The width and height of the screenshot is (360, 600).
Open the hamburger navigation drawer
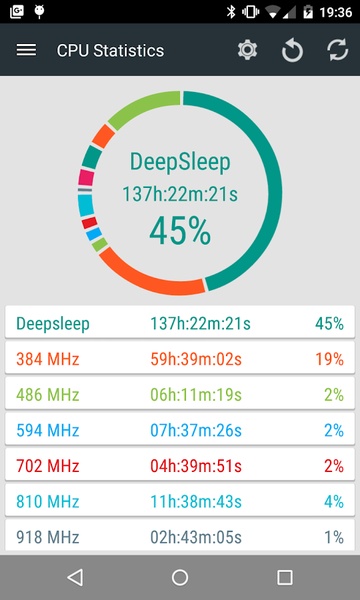pyautogui.click(x=26, y=50)
